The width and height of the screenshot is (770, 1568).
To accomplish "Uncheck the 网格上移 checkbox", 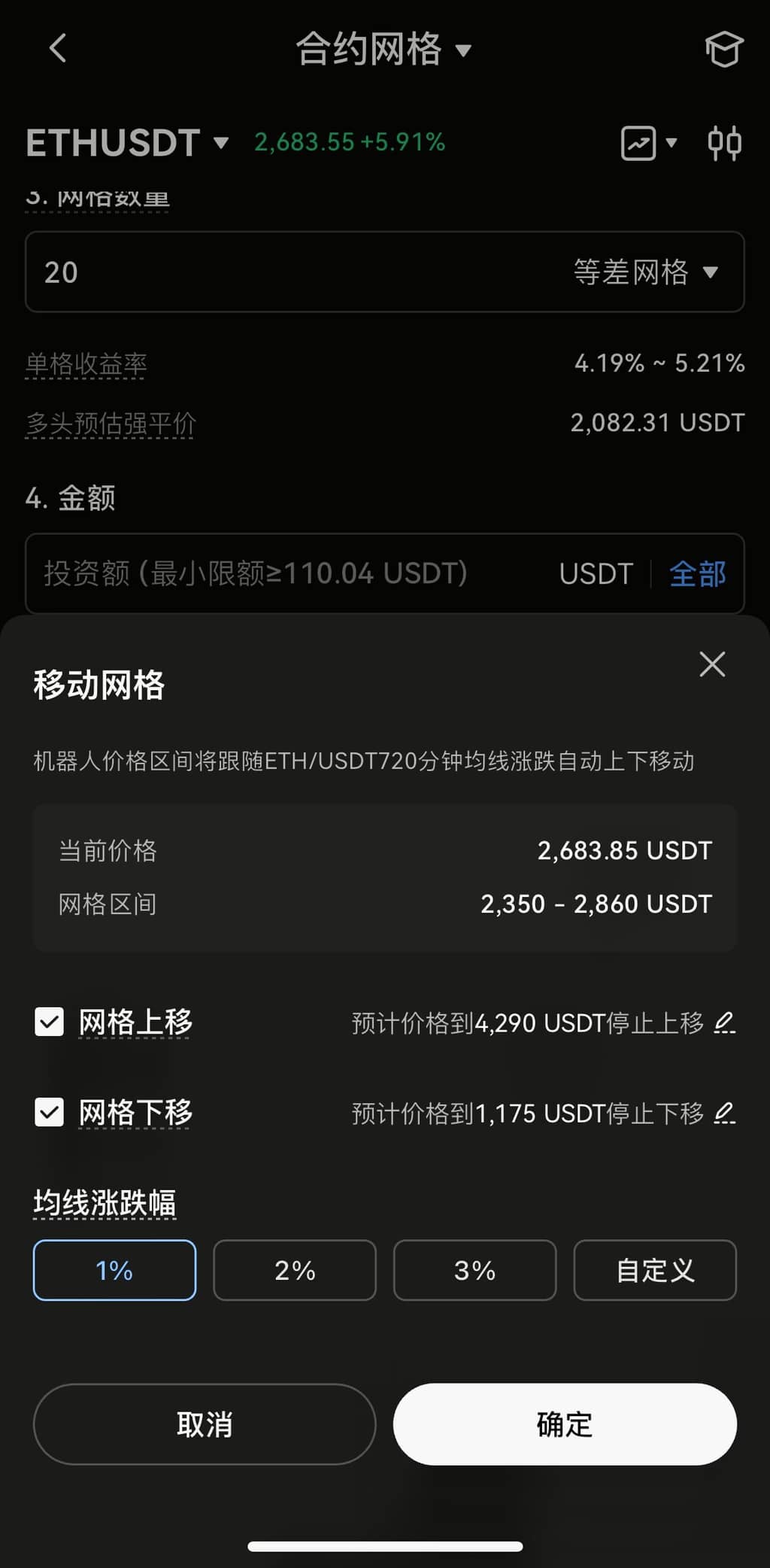I will click(x=50, y=1022).
